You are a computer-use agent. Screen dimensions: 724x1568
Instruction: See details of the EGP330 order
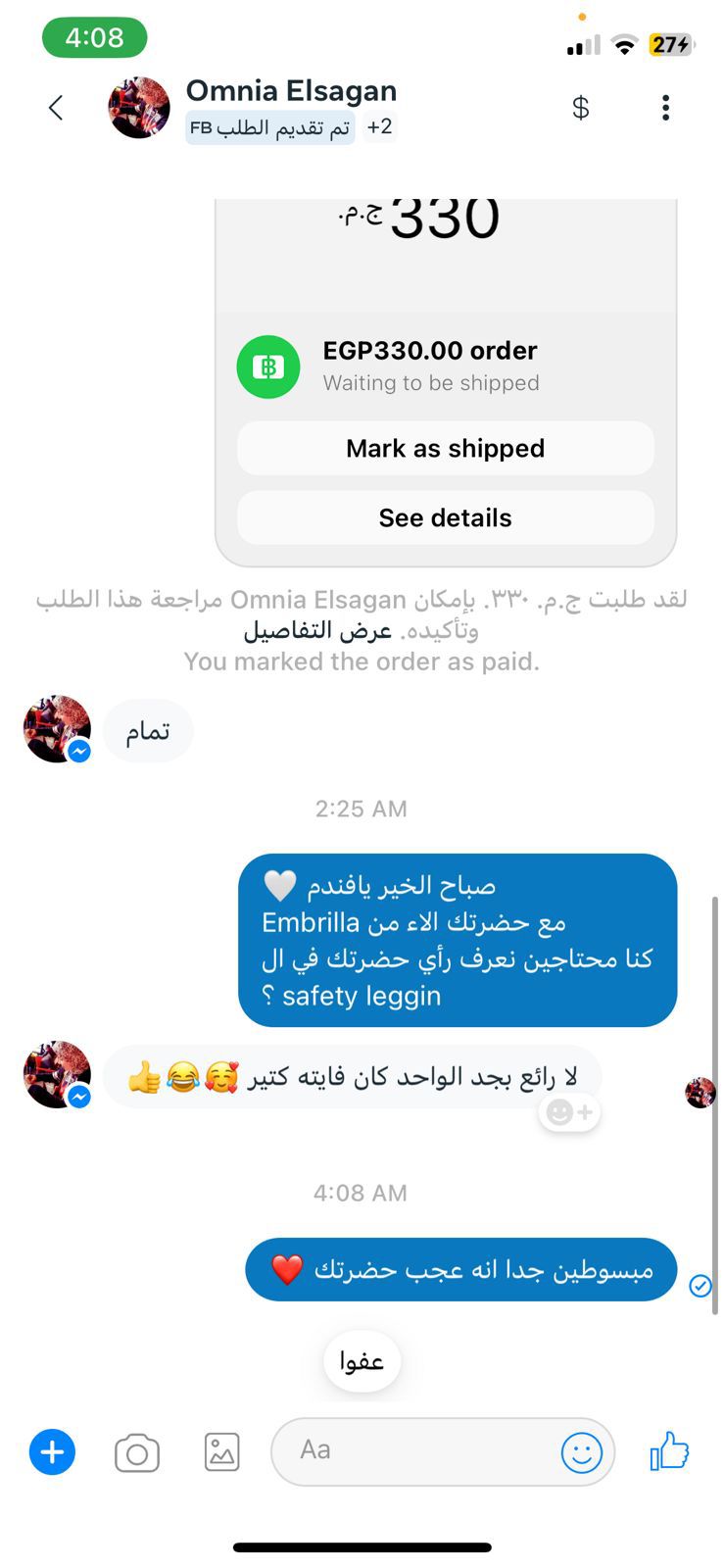coord(445,517)
